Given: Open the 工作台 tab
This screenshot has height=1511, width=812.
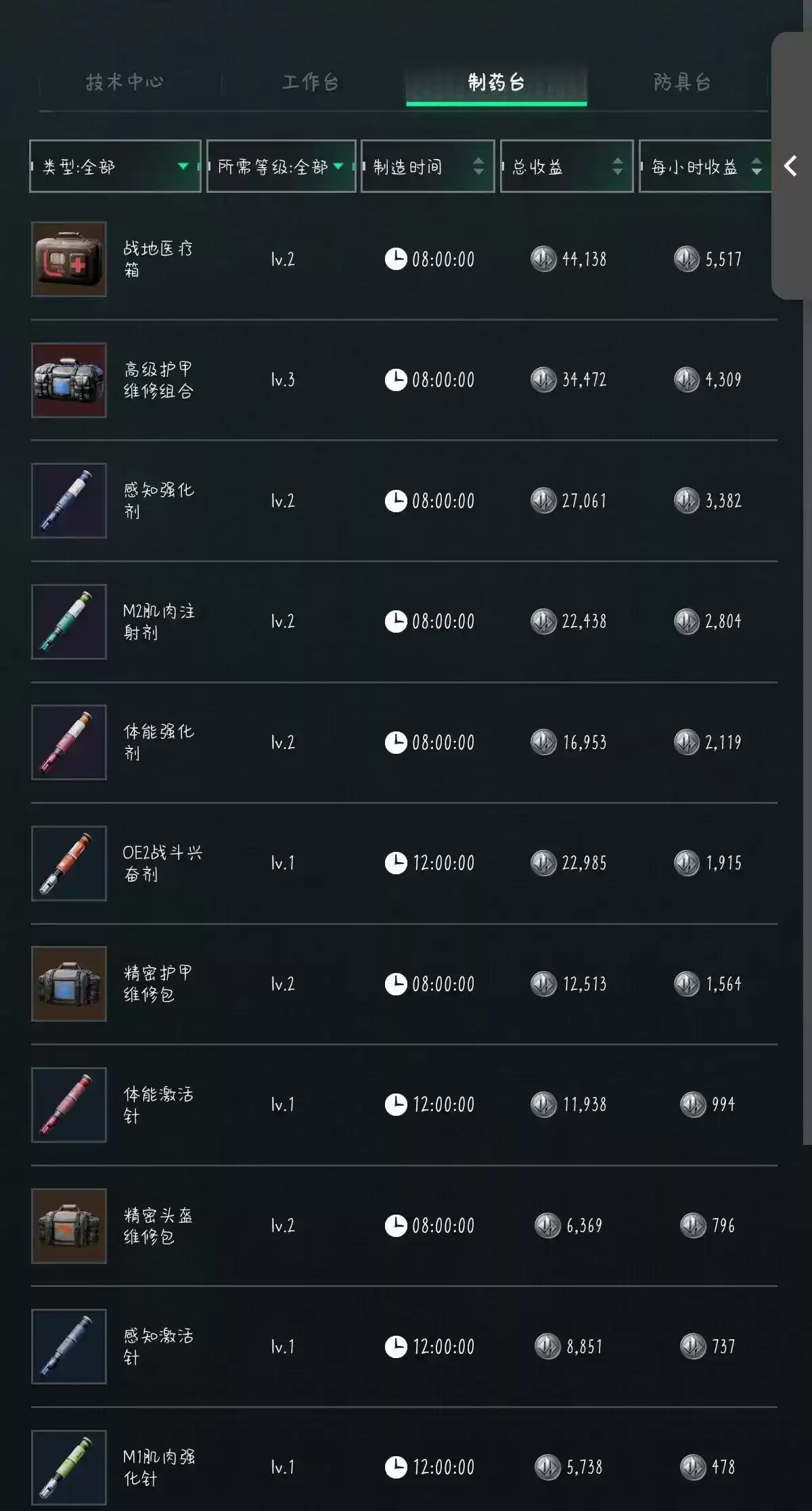Looking at the screenshot, I should (311, 83).
